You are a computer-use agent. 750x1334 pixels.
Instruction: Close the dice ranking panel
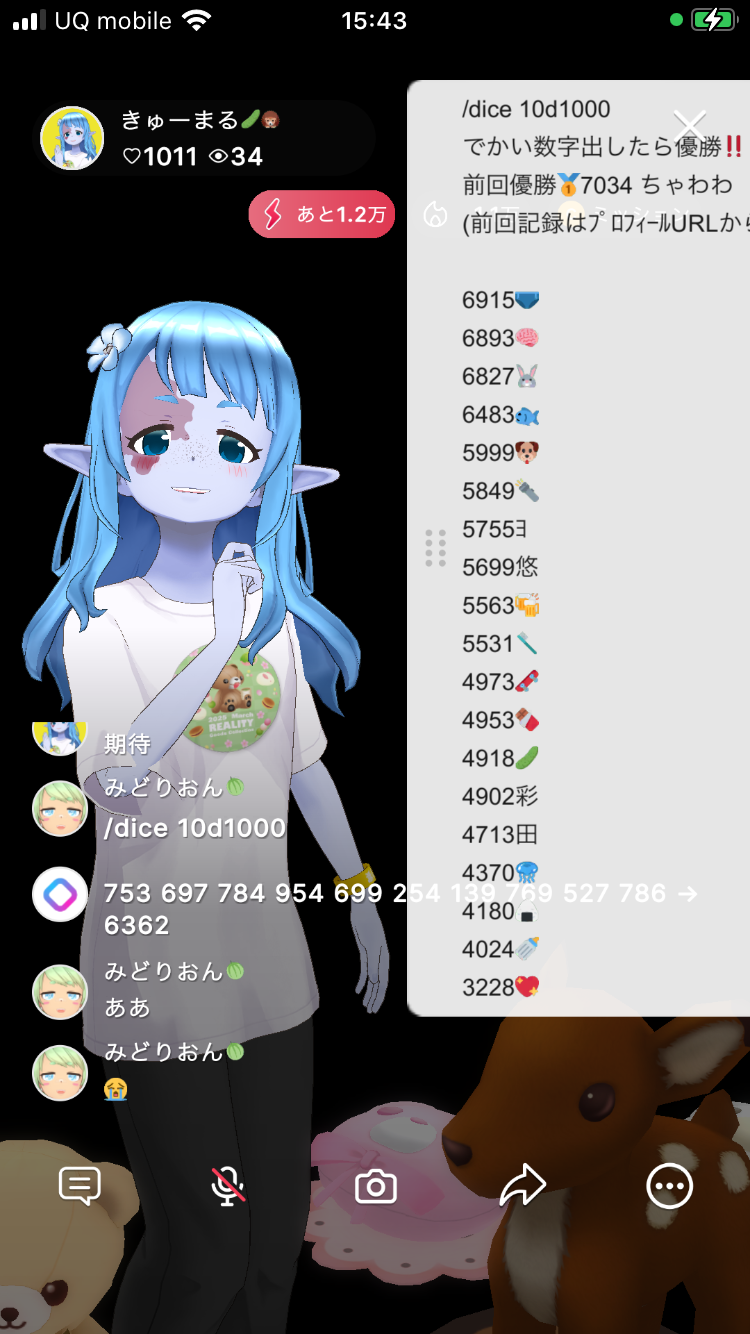click(x=689, y=127)
